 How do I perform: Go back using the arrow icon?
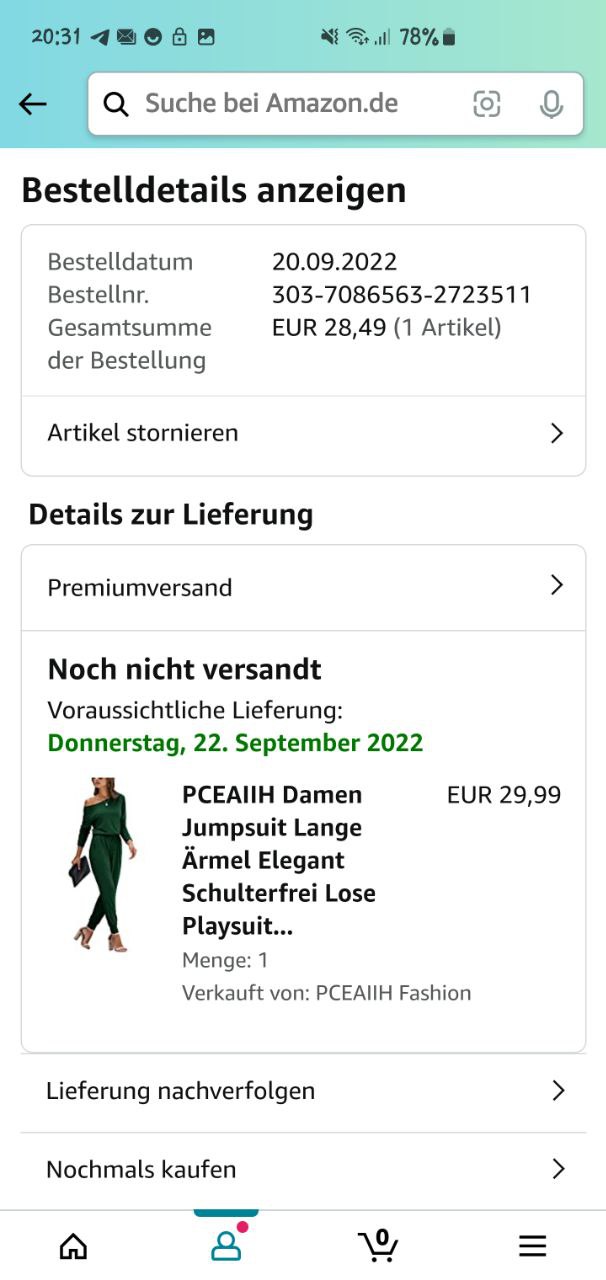tap(33, 104)
